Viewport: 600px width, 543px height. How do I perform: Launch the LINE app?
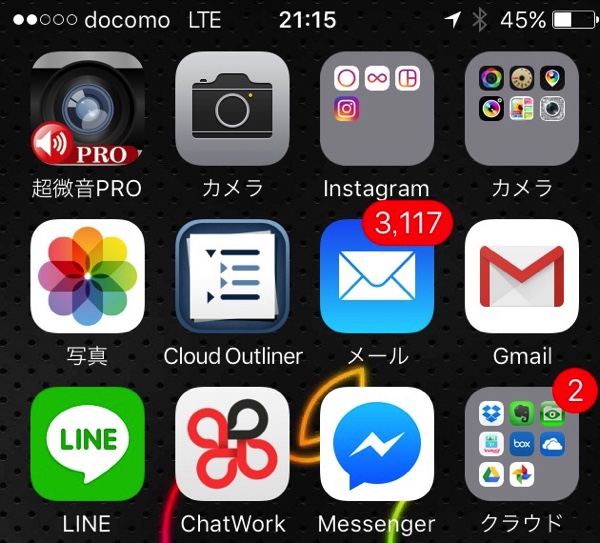(x=87, y=443)
